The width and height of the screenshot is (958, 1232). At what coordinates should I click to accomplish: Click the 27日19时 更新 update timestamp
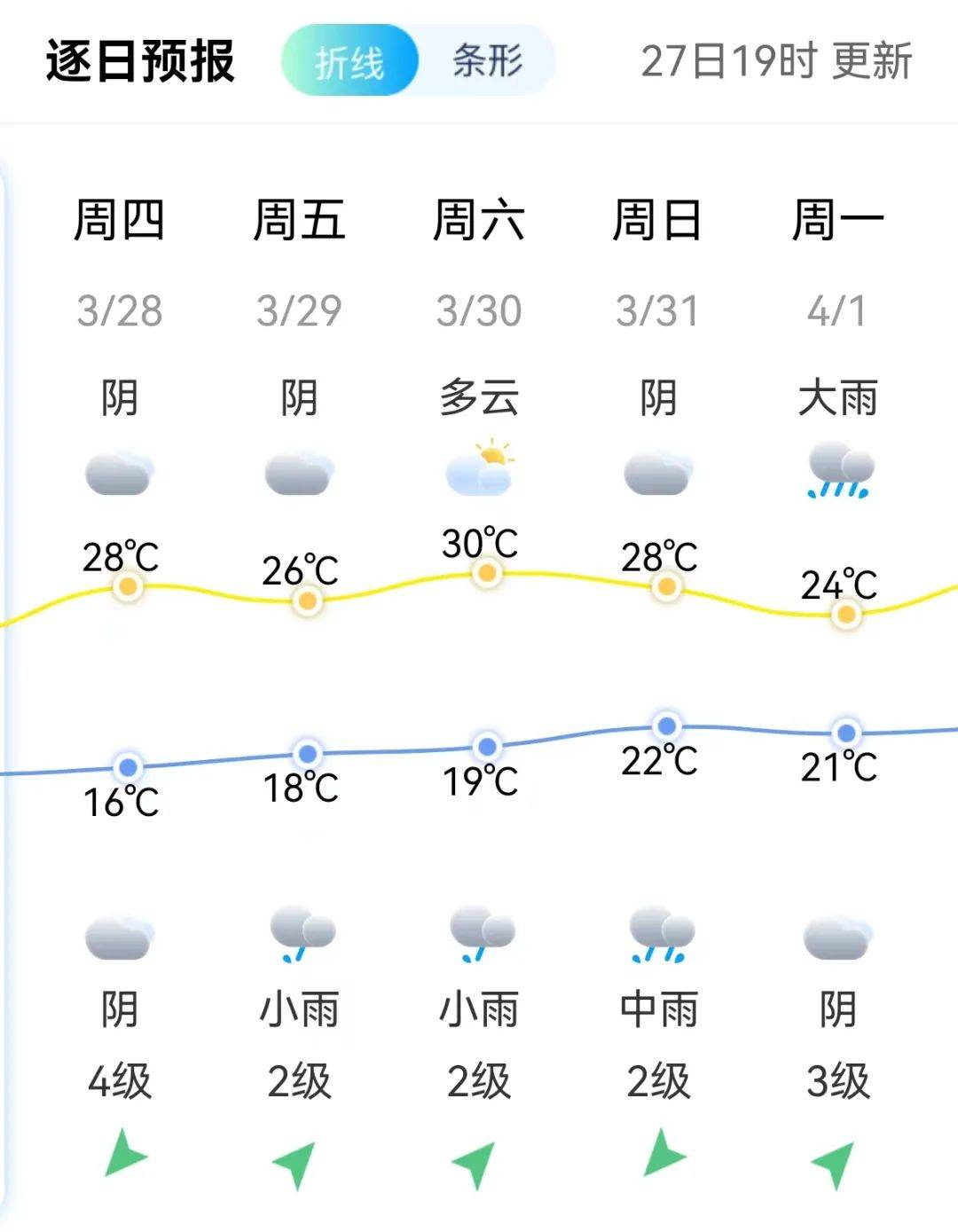[779, 60]
